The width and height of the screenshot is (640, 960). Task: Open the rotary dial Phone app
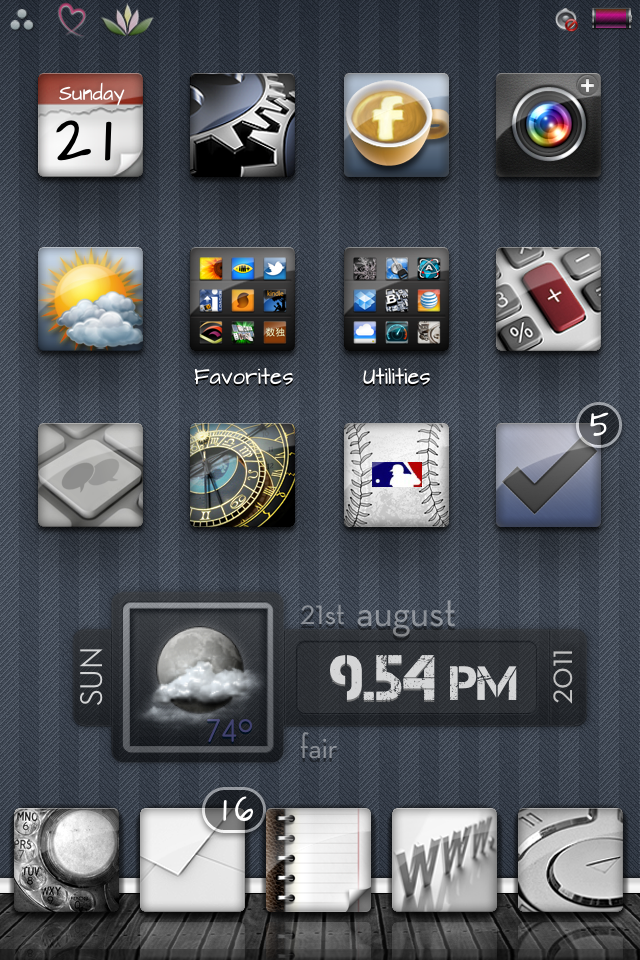[x=66, y=860]
